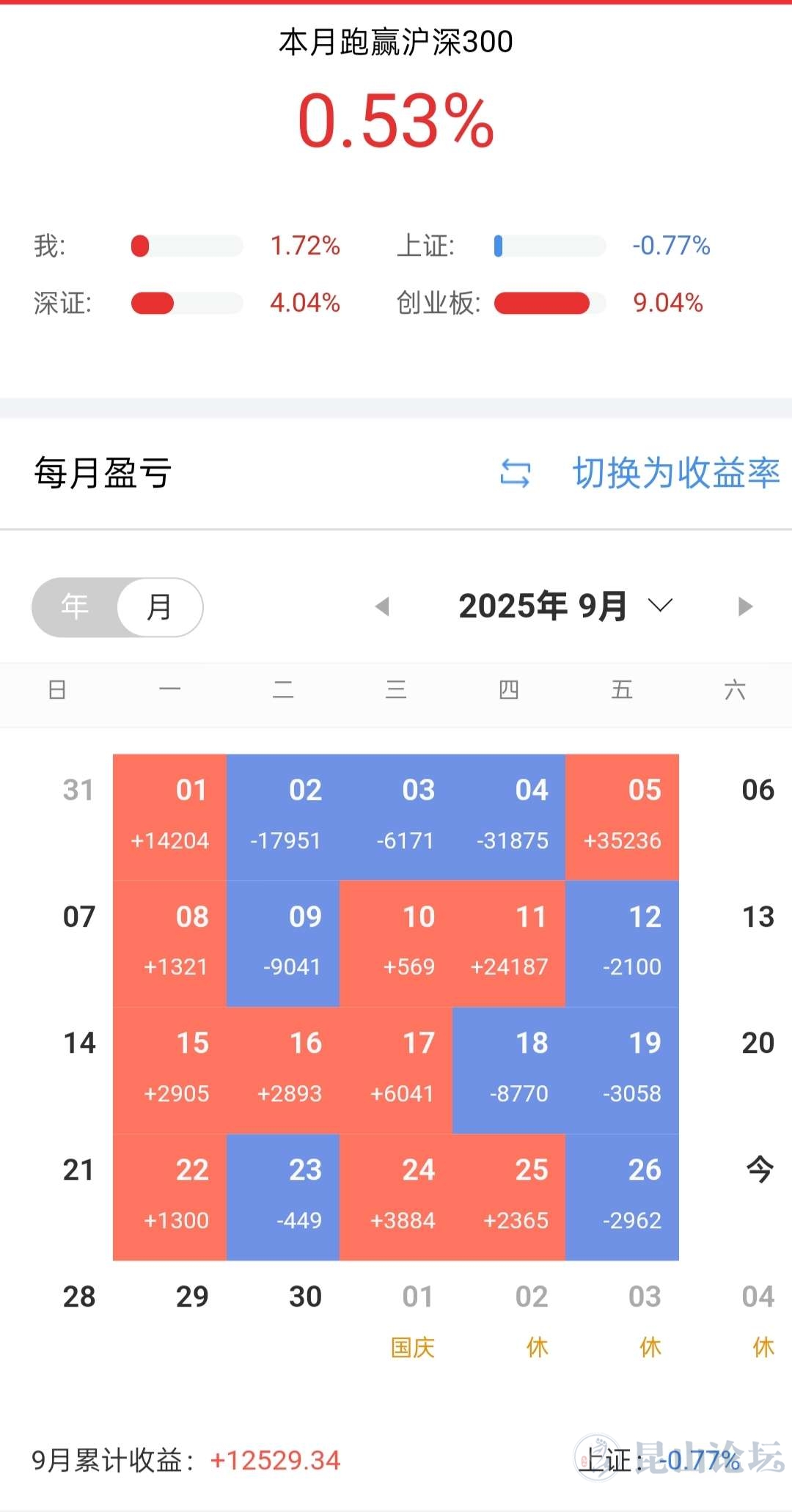
Task: View details for day 11 (+24187)
Action: coord(509,943)
